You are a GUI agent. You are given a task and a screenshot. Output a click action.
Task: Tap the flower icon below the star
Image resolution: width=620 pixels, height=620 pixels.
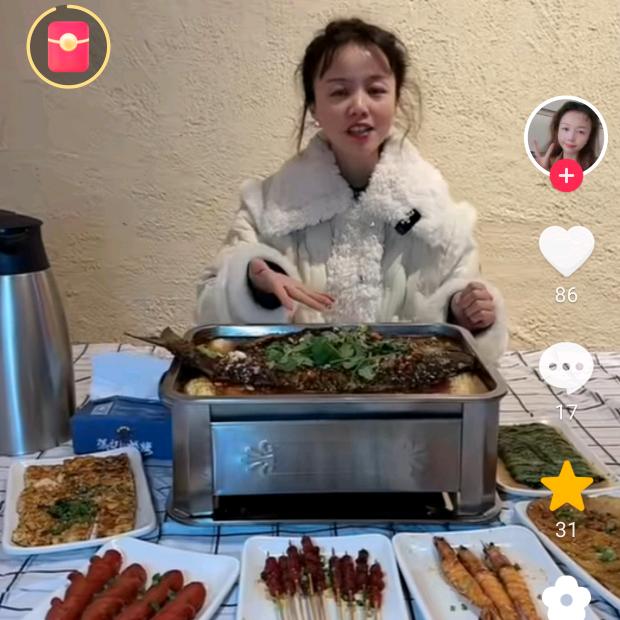(567, 597)
